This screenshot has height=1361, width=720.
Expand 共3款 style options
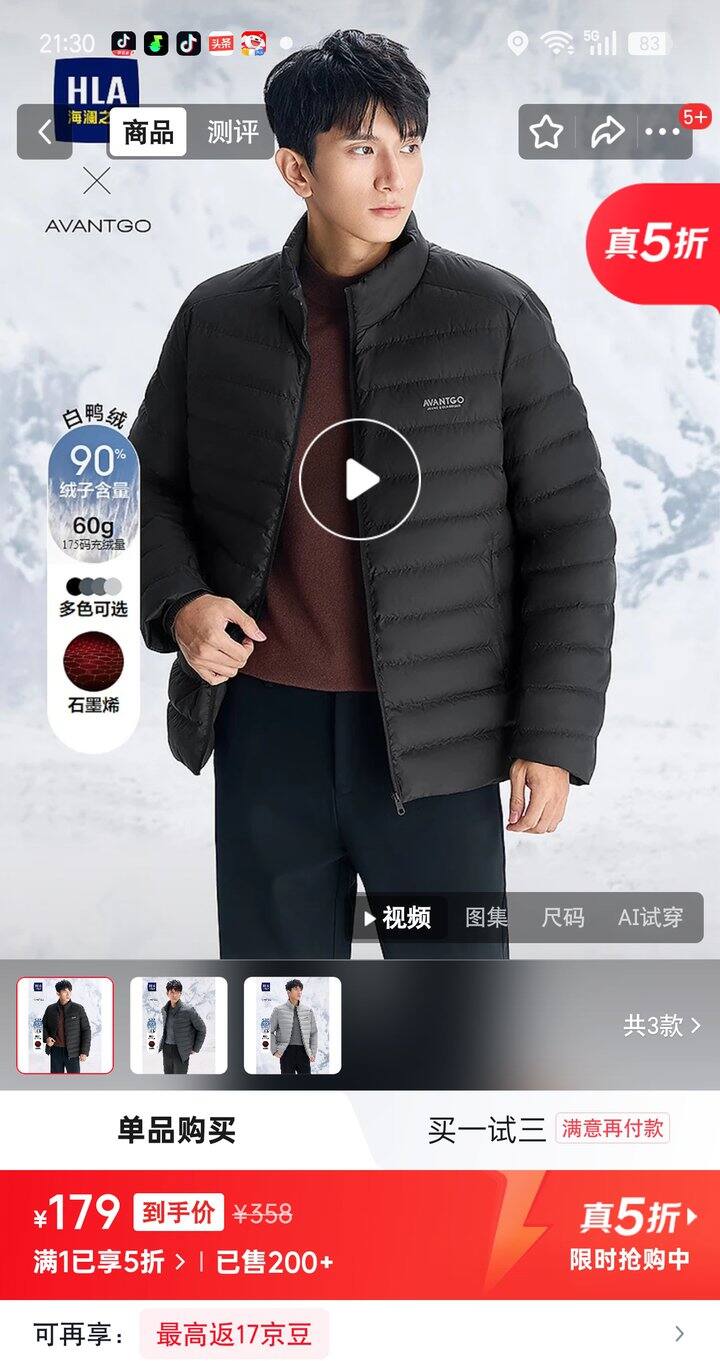click(x=662, y=1025)
